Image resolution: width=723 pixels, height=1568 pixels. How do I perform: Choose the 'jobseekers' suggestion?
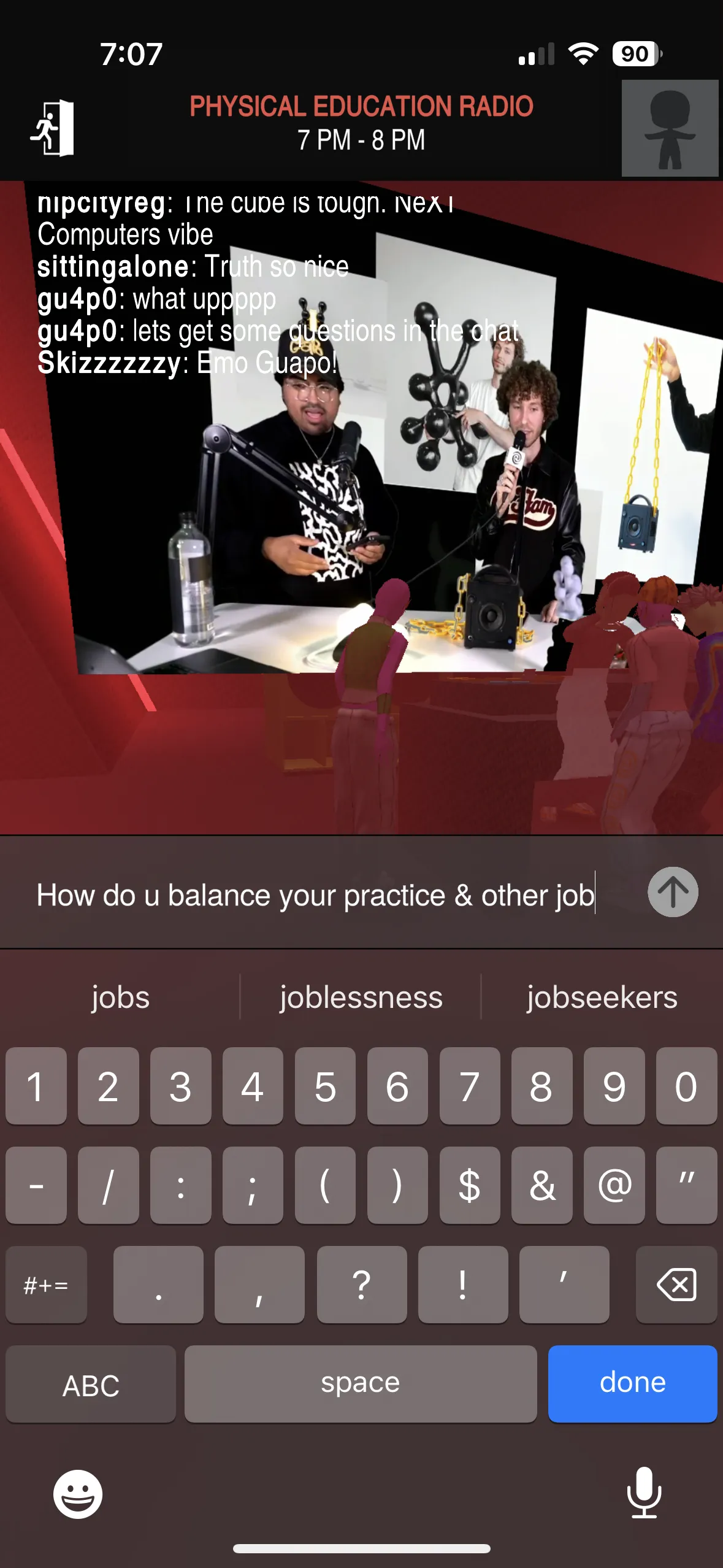coord(602,997)
